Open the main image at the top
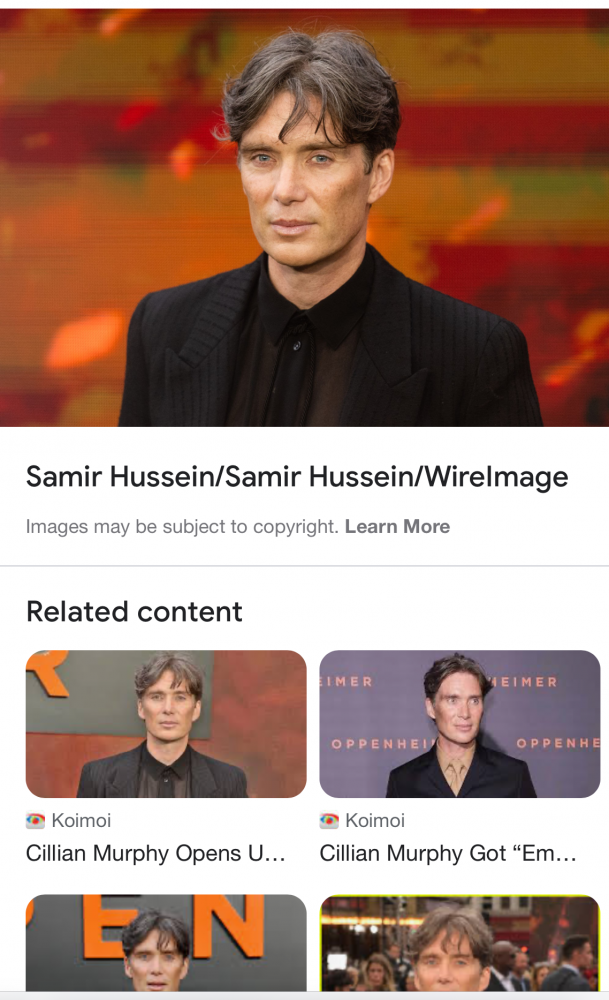The height and width of the screenshot is (1000, 609). tap(304, 218)
